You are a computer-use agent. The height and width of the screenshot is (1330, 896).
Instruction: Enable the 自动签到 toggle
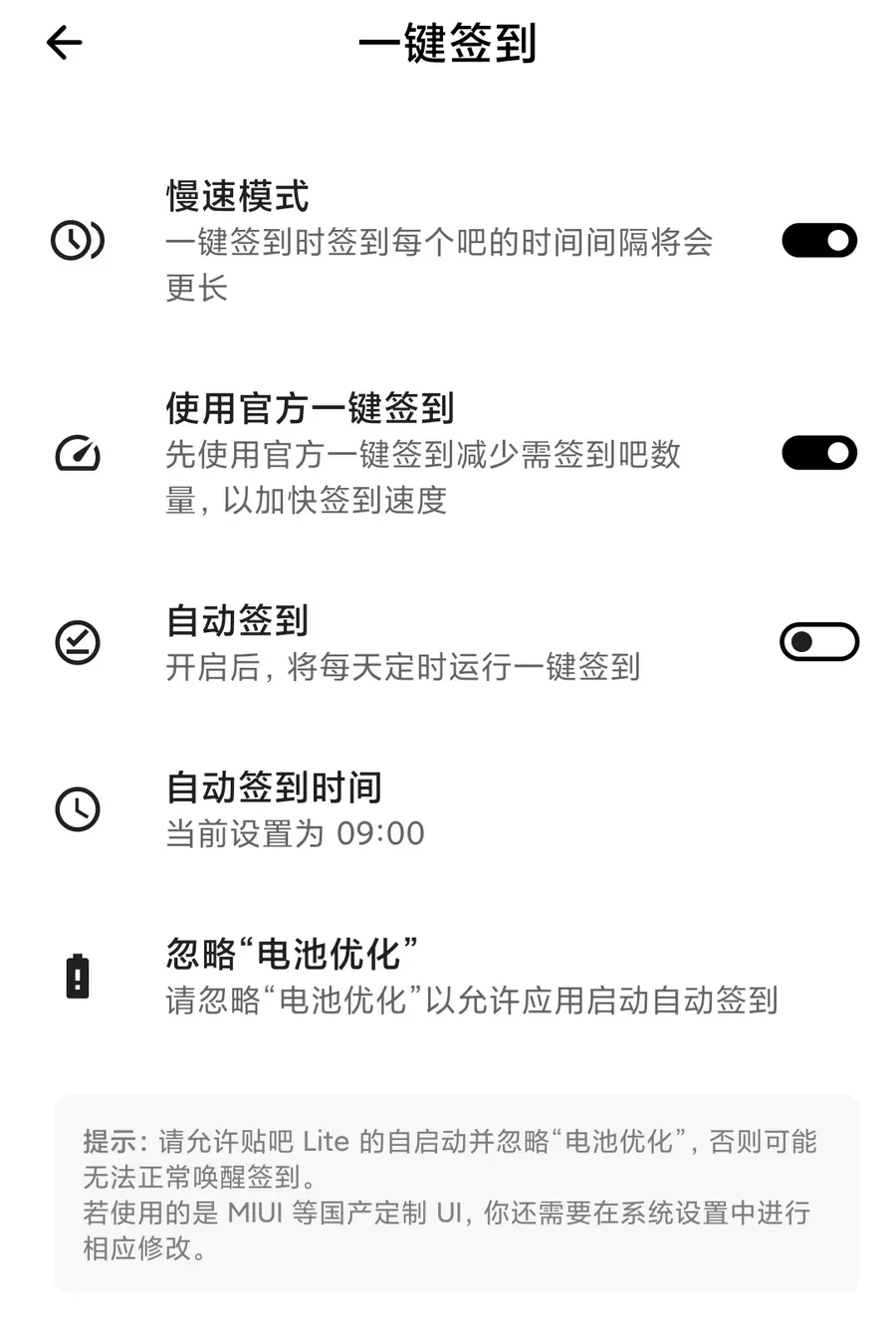pyautogui.click(x=818, y=642)
